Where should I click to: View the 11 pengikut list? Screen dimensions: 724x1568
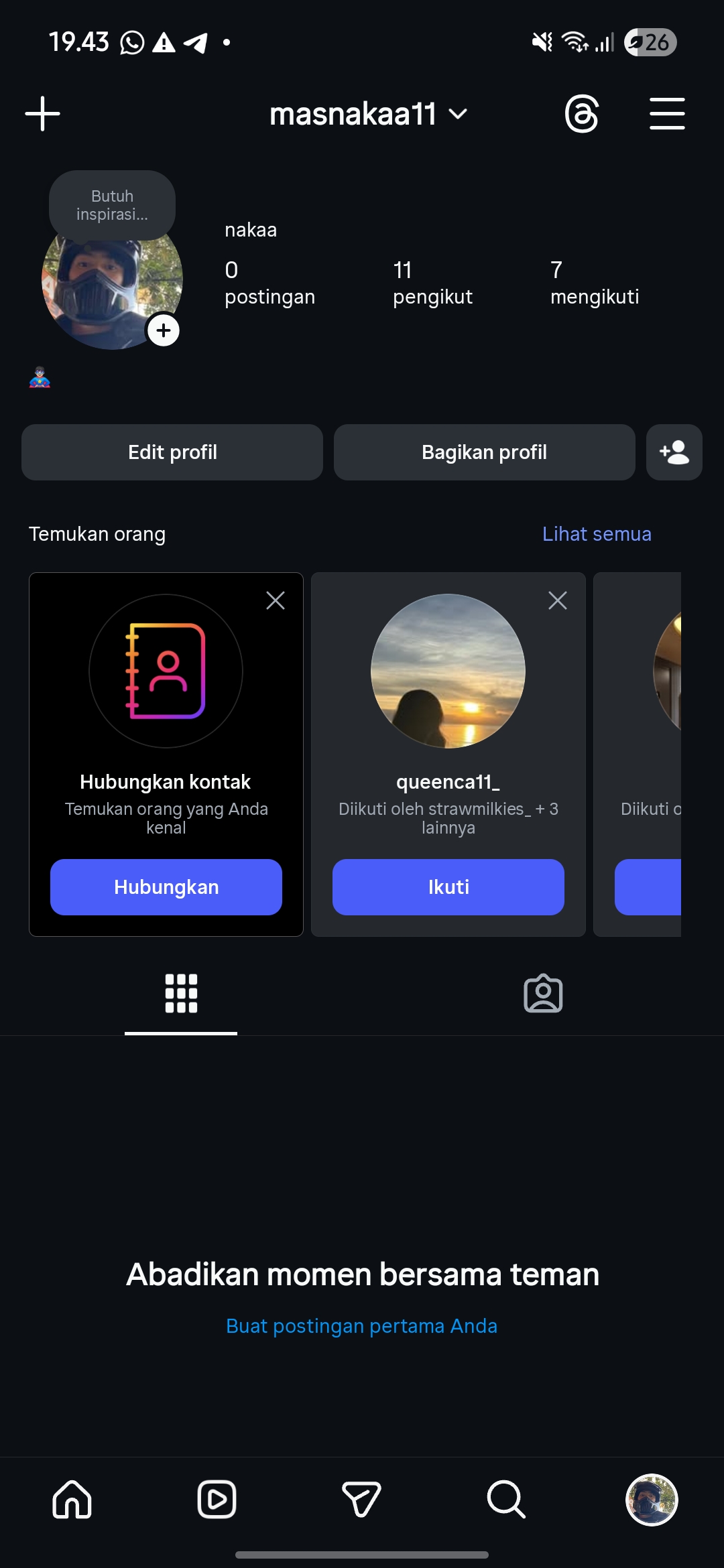tap(432, 283)
